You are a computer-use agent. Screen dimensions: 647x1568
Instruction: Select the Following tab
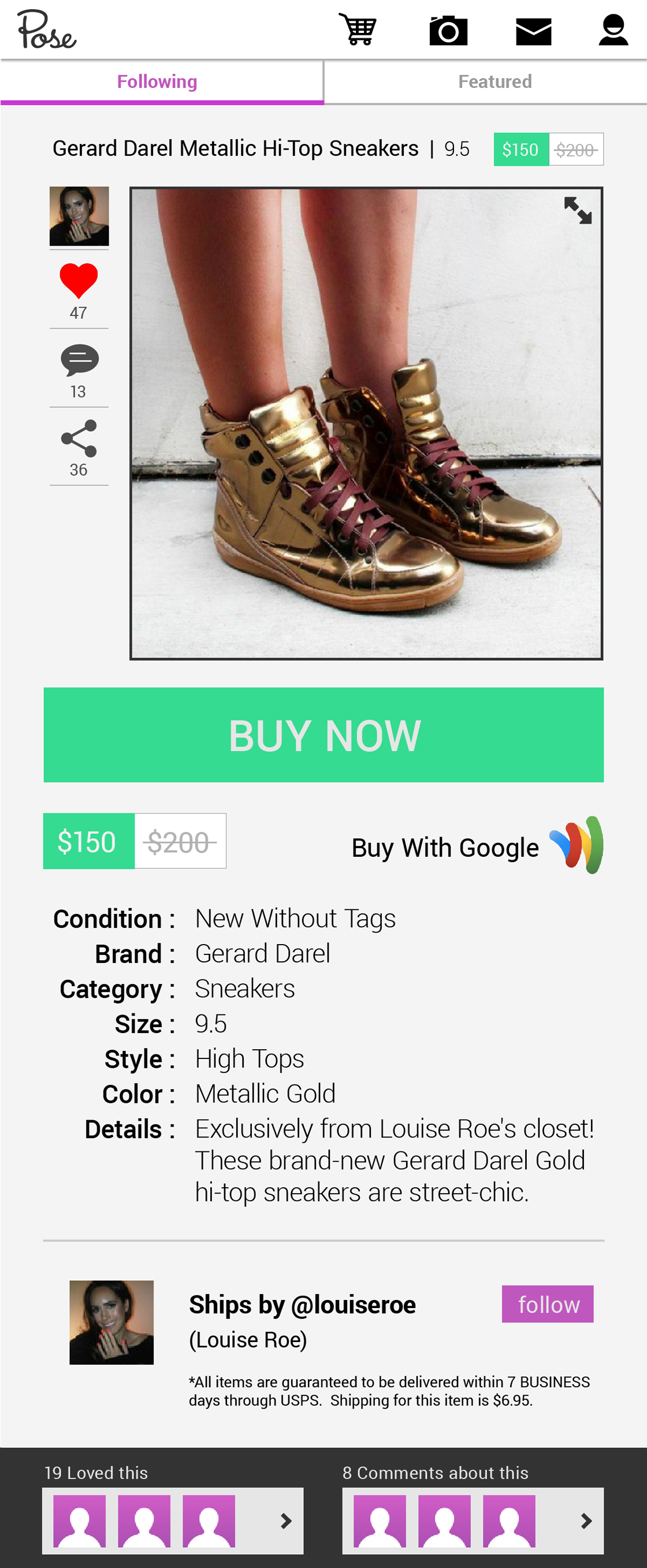coord(157,81)
